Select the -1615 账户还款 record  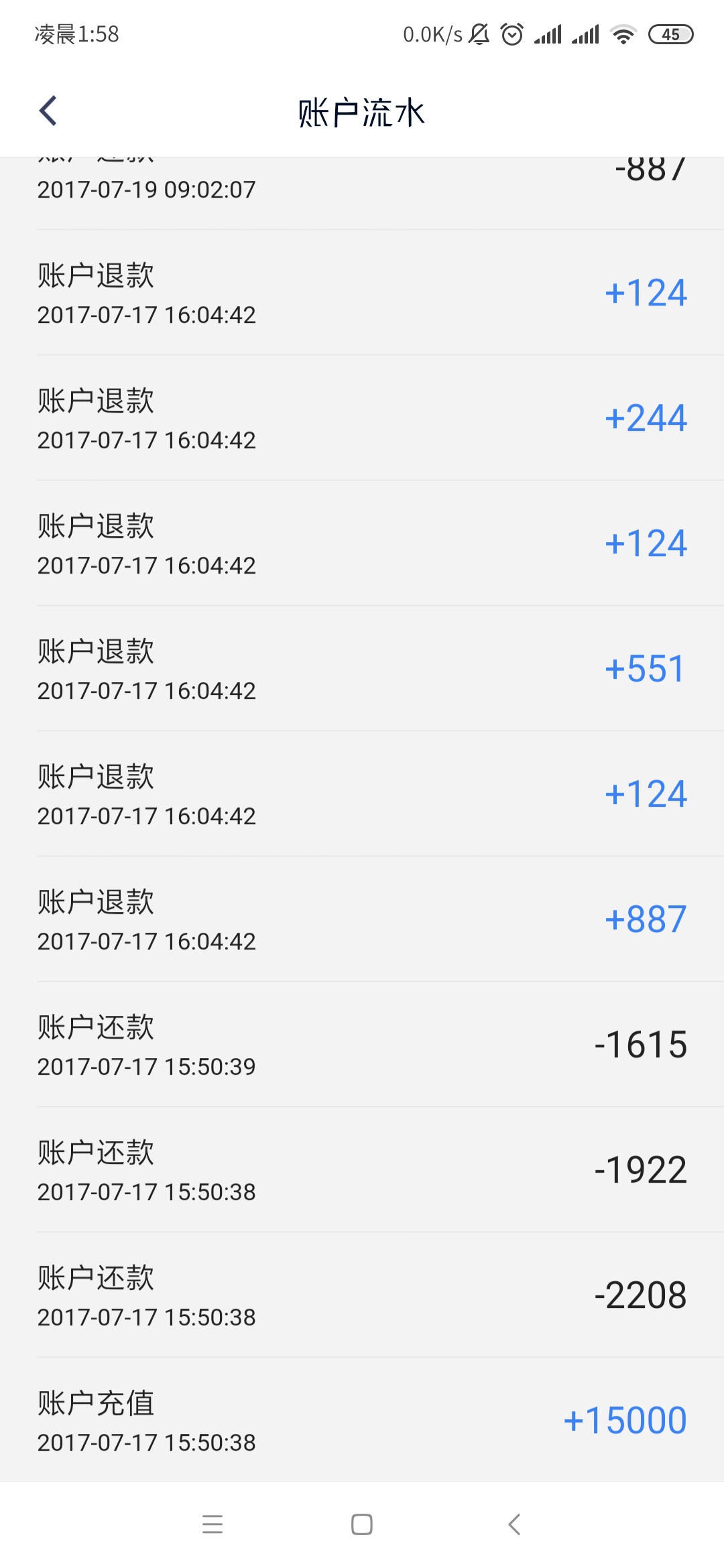[x=362, y=1045]
